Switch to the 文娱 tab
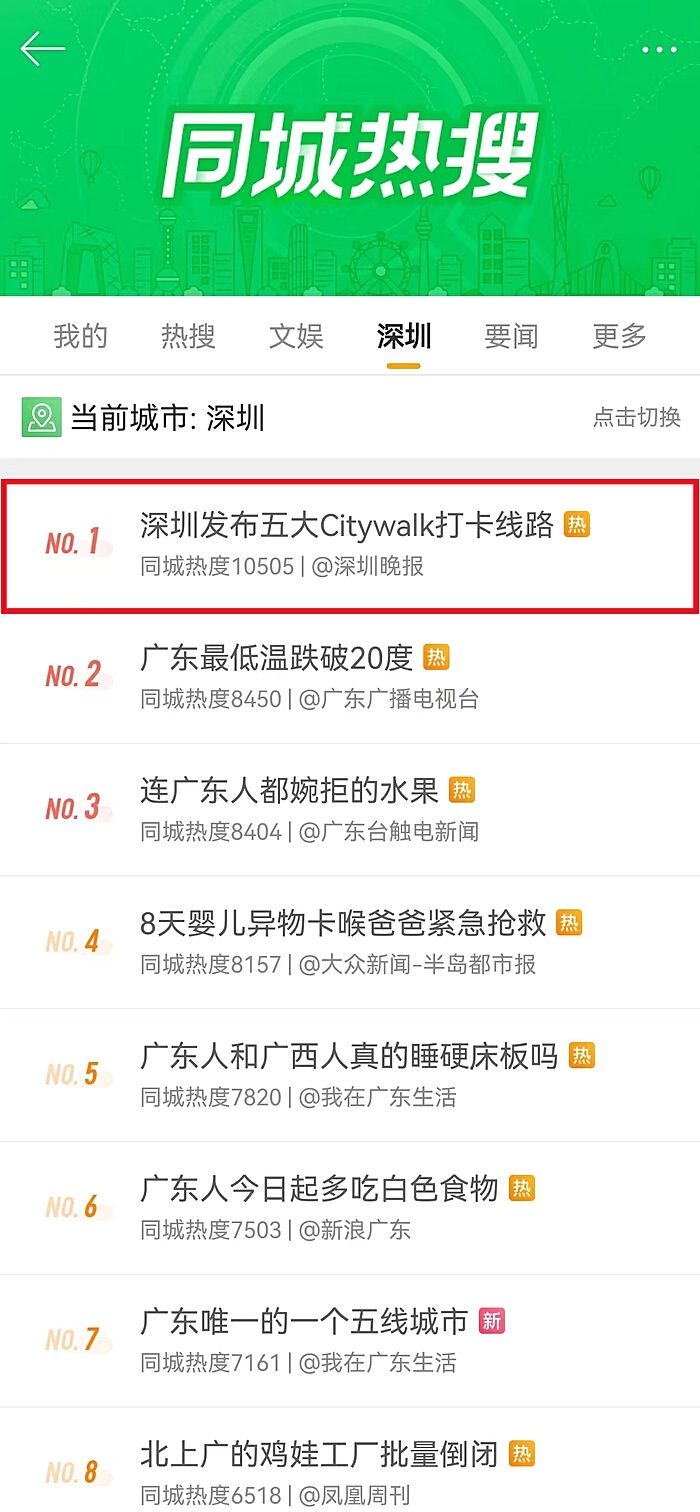This screenshot has height=1512, width=700. 296,336
